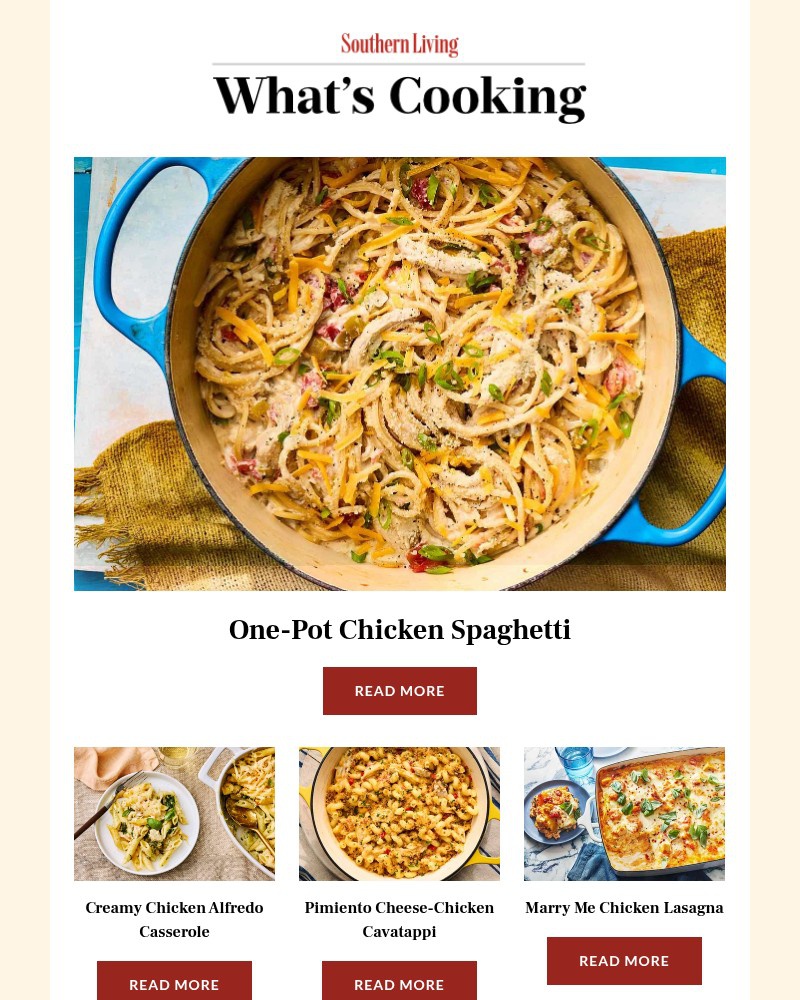Click READ MORE for Pimiento Cheese-Chicken Cavatappi
This screenshot has height=1000, width=800.
[399, 984]
